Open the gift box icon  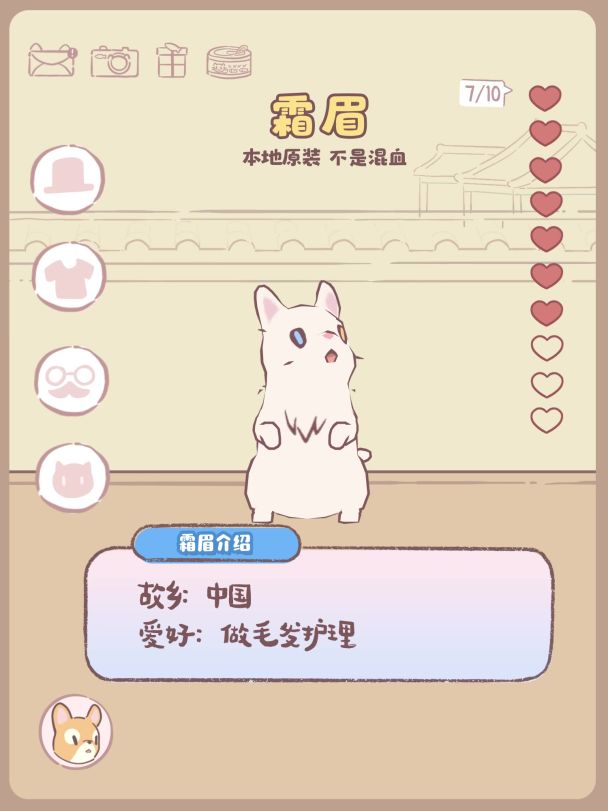point(172,62)
